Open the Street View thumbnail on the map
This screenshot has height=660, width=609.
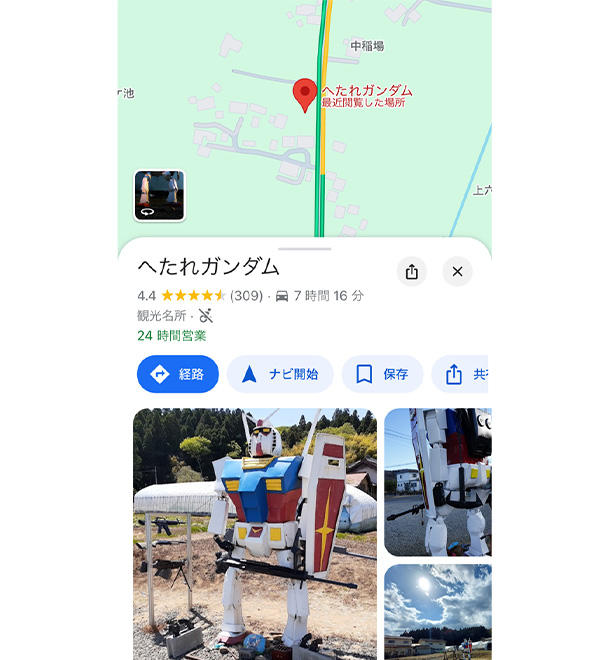[159, 195]
